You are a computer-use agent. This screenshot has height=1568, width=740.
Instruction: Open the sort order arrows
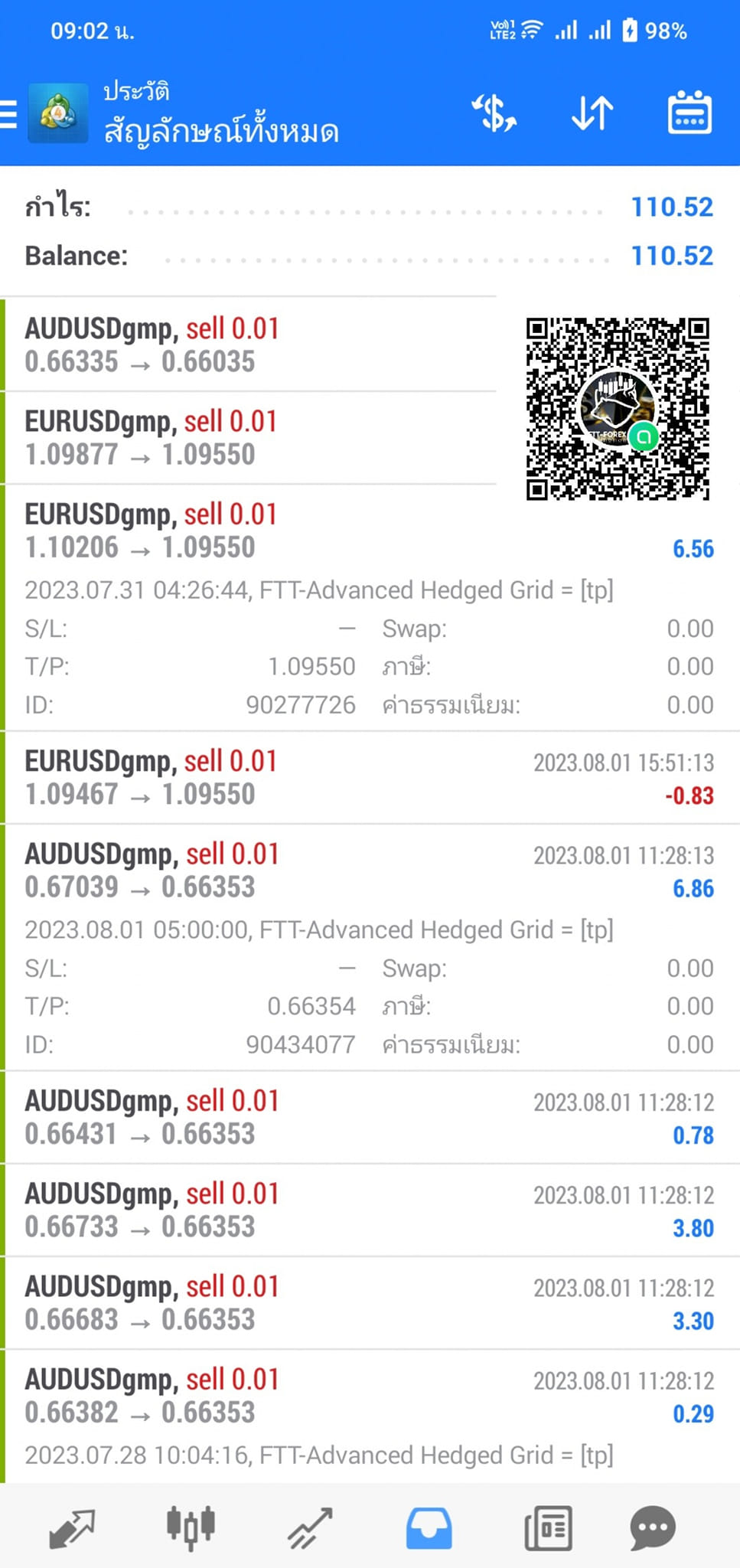(592, 113)
